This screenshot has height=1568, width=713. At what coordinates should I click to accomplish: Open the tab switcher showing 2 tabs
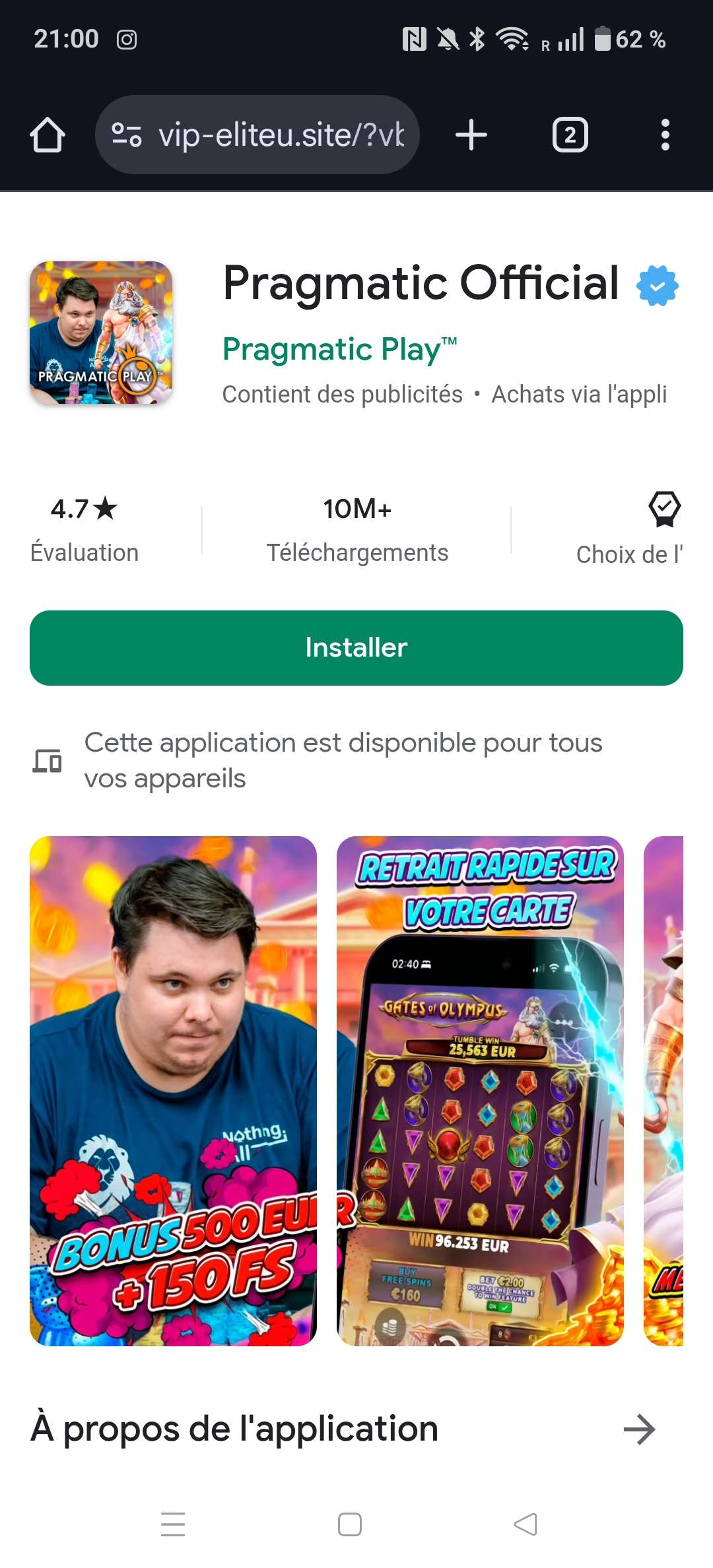[x=570, y=135]
